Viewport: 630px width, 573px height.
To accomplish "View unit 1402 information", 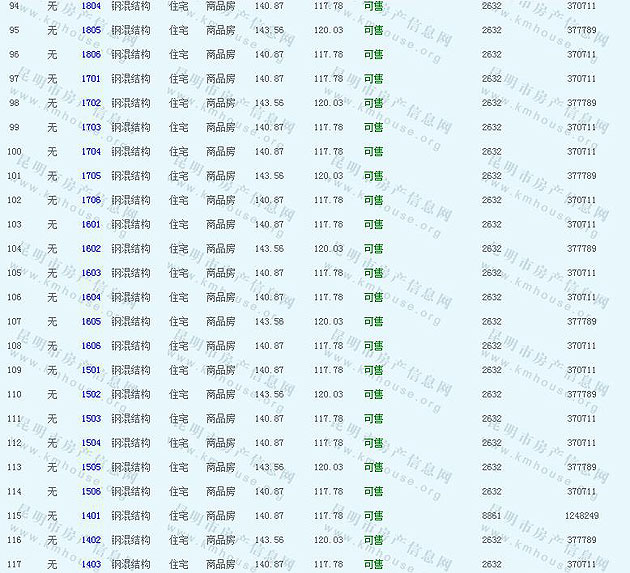I will pyautogui.click(x=91, y=540).
